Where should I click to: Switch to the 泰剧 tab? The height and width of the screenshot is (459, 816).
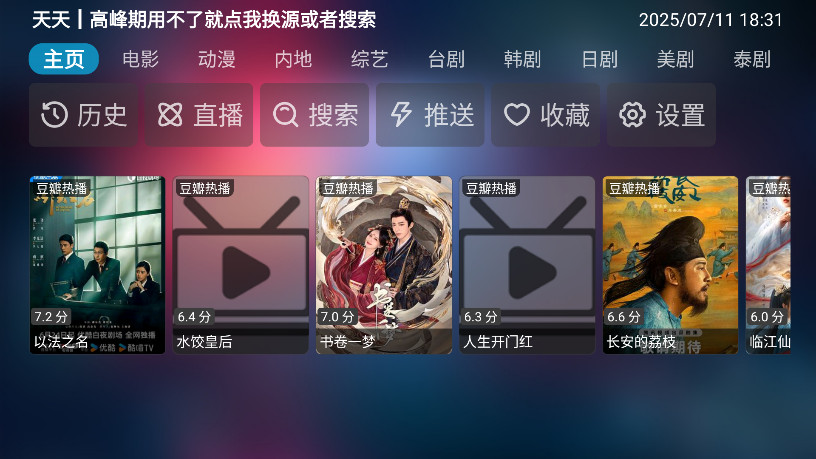coord(751,59)
